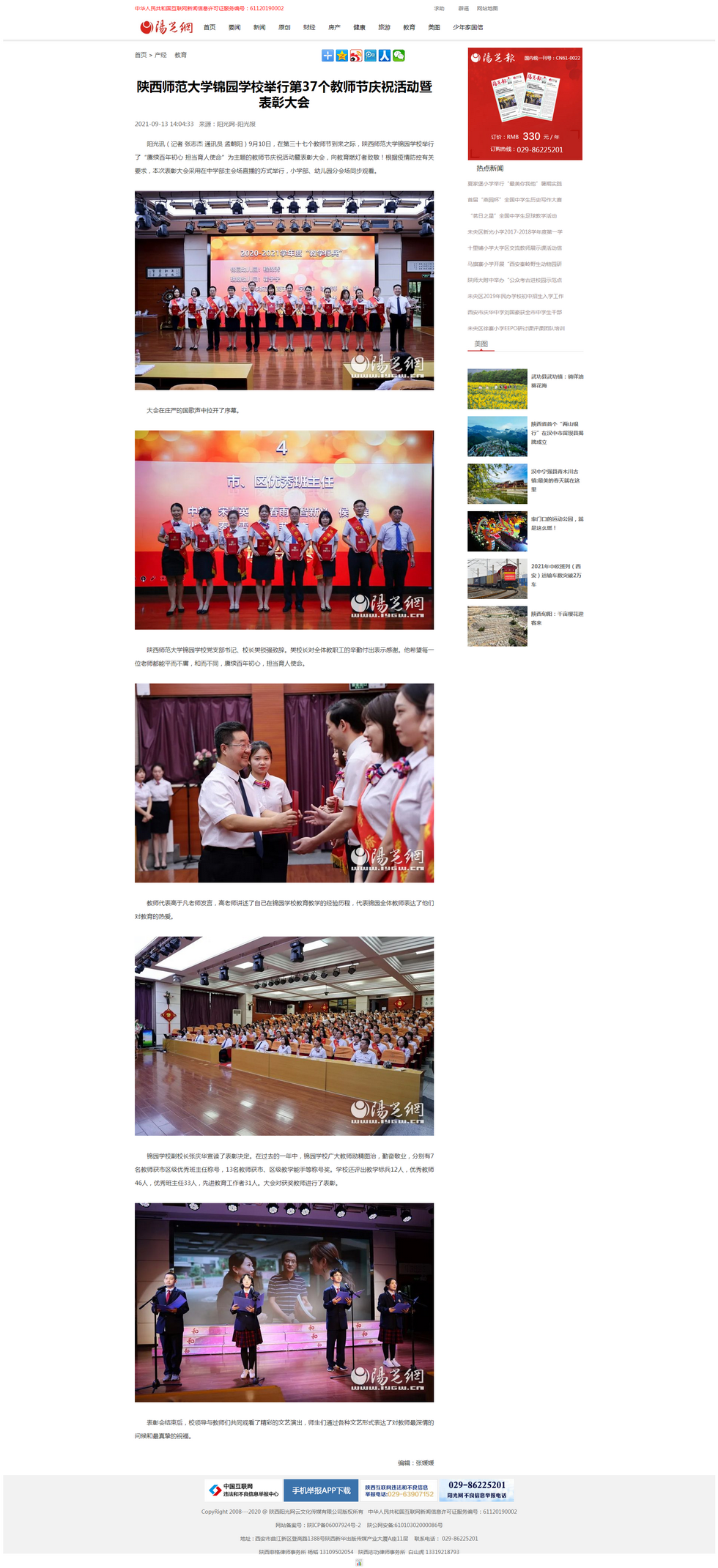Image resolution: width=718 pixels, height=1568 pixels.
Task: Open more share options plus icon
Action: [x=327, y=56]
